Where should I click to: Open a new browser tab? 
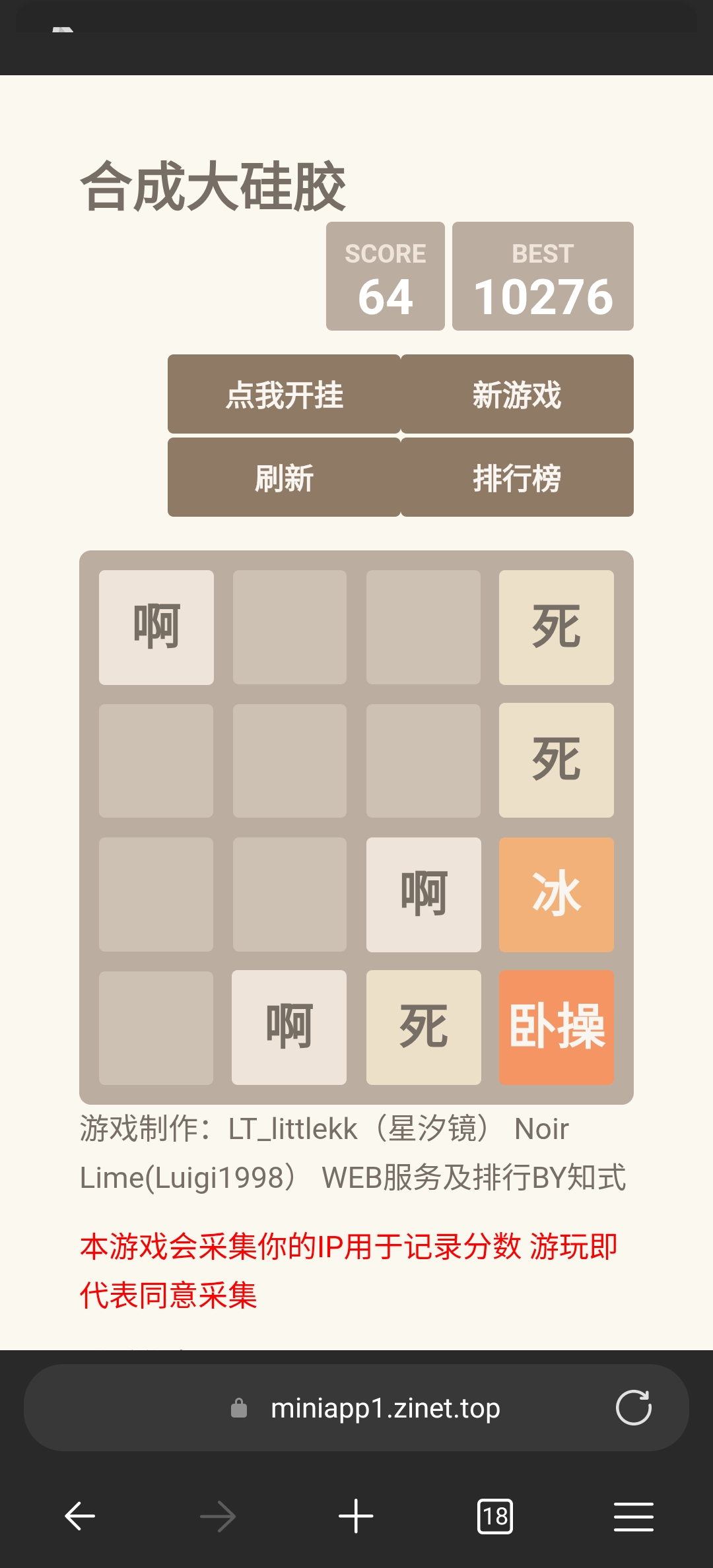click(x=356, y=1516)
